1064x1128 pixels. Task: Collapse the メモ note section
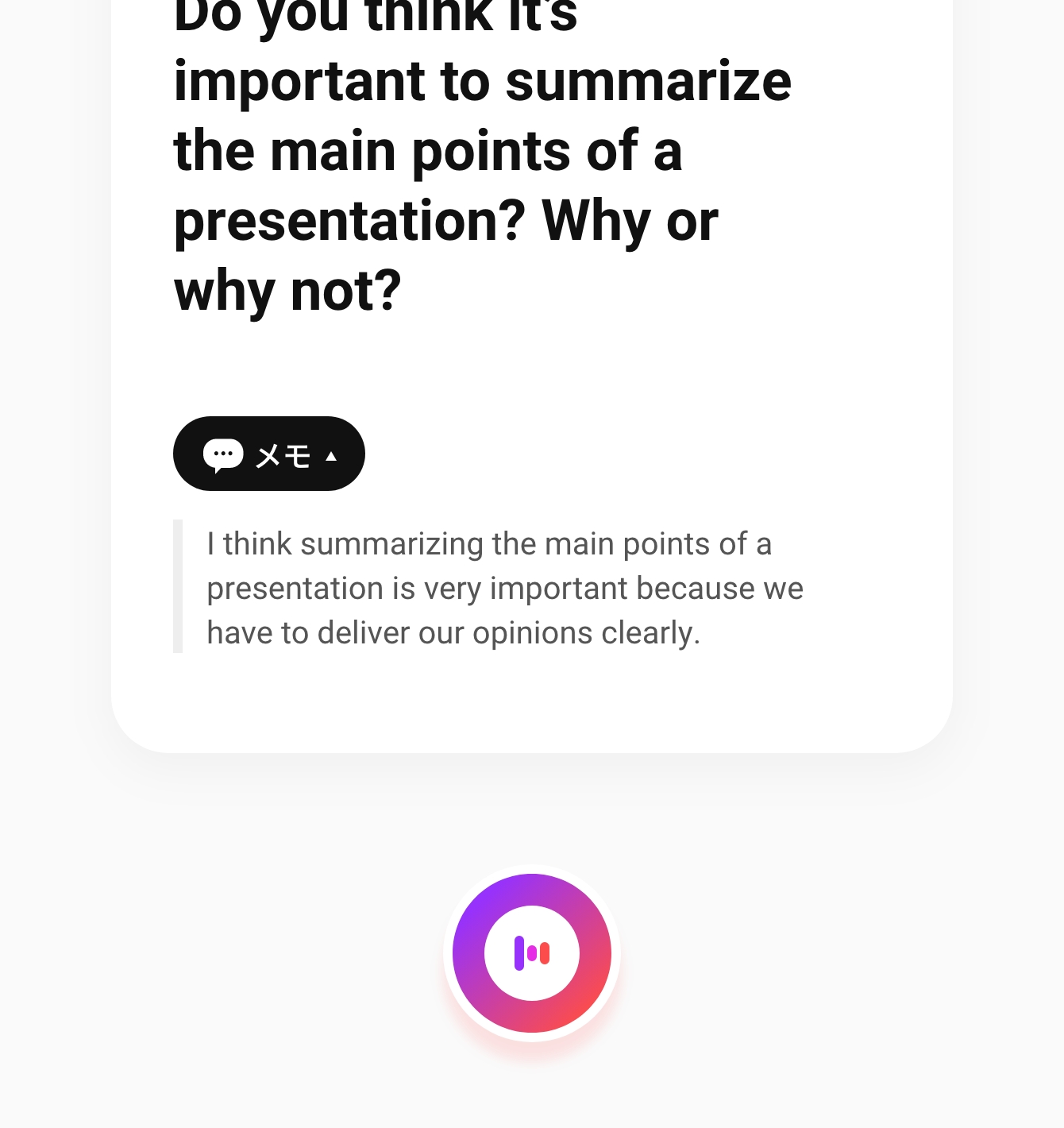coord(268,454)
